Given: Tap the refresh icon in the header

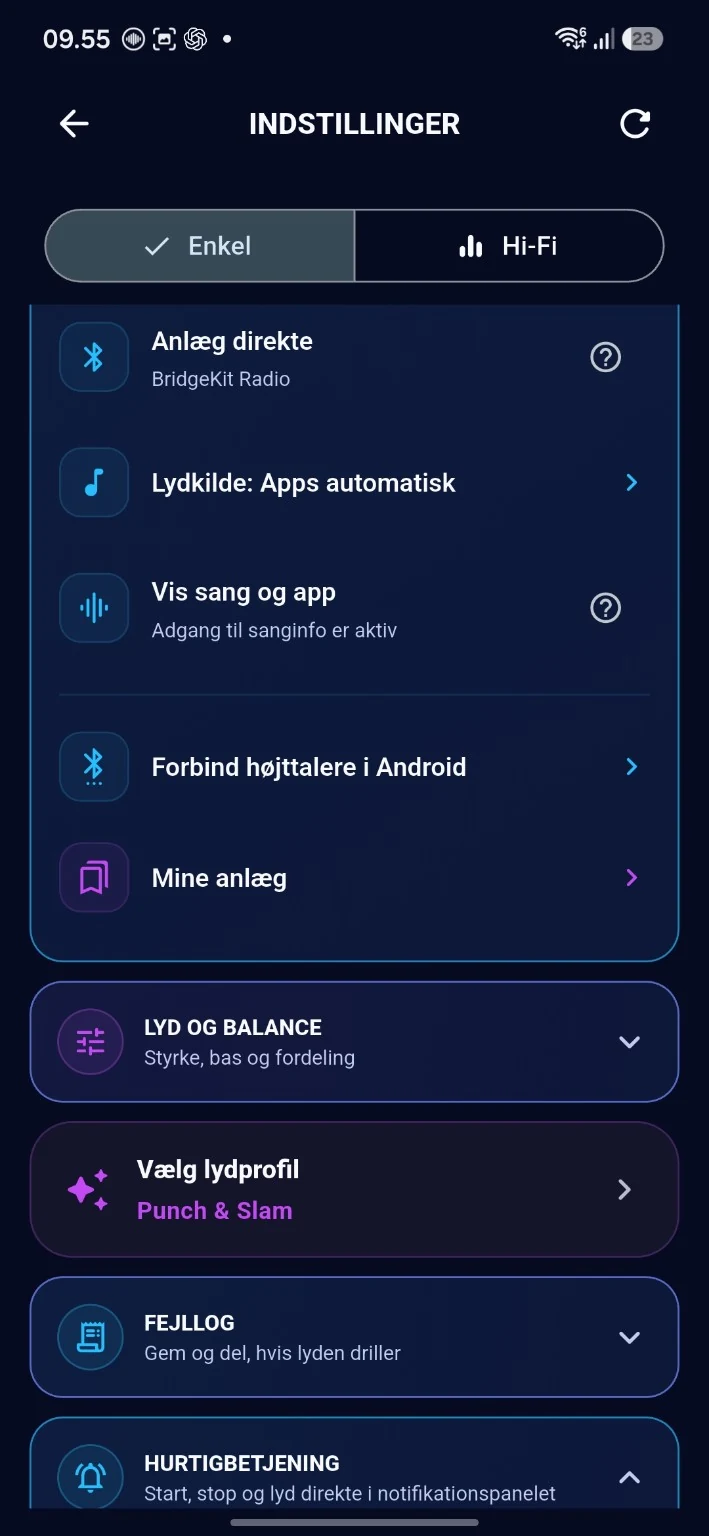Looking at the screenshot, I should 635,124.
